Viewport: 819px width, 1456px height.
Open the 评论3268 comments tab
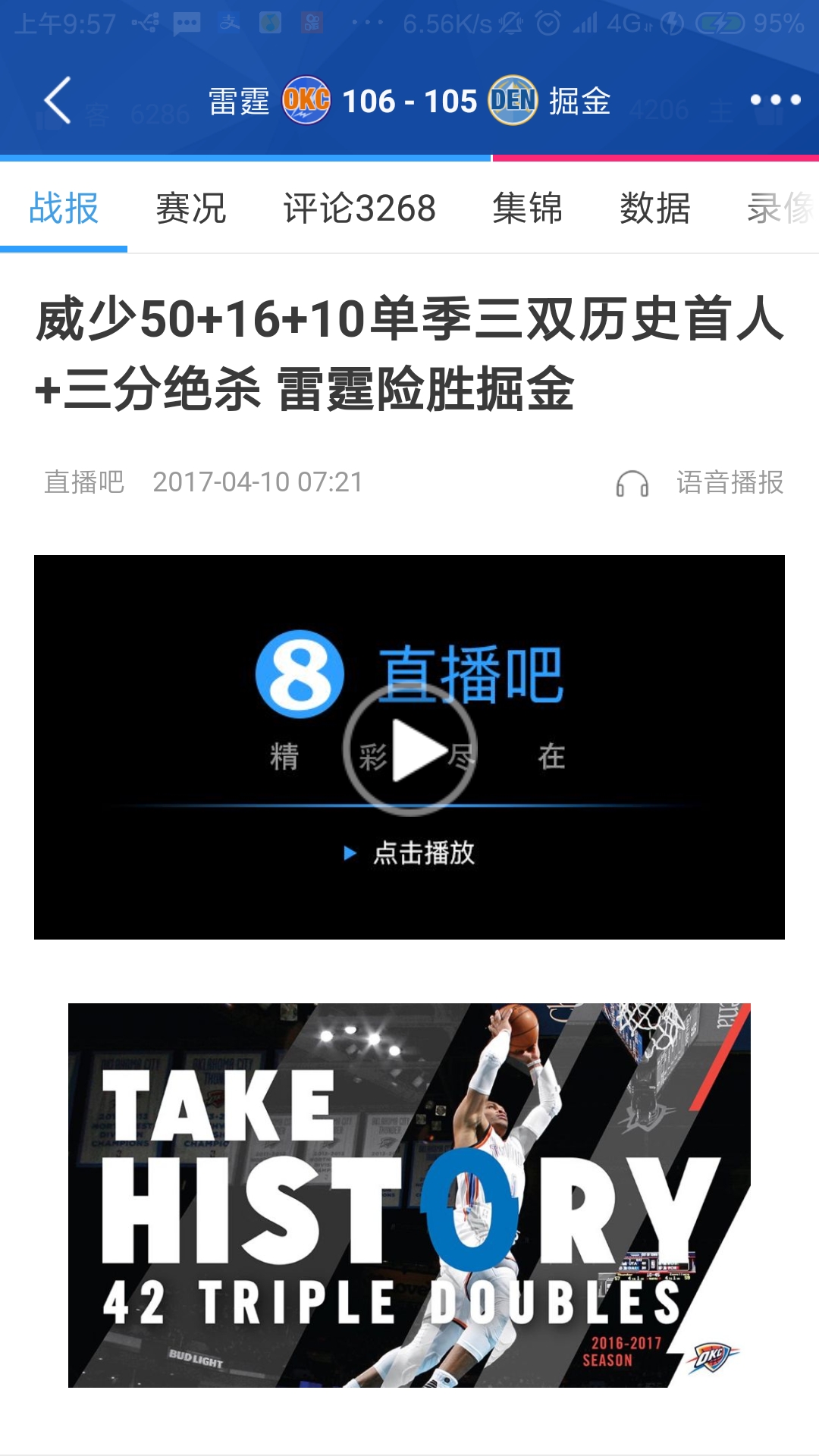[359, 209]
